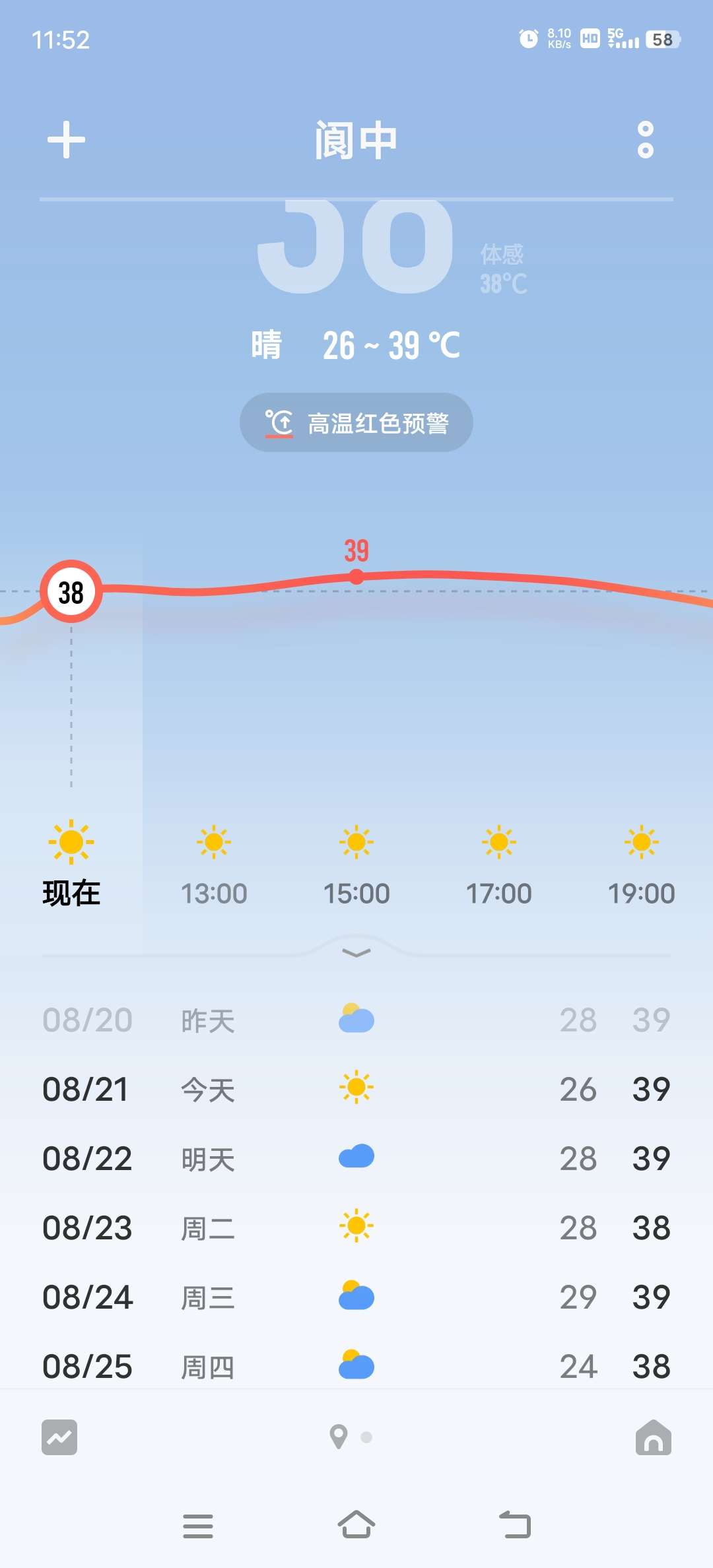Open the house icon at bottom right
Screen dimensions: 713x1568
653,1437
